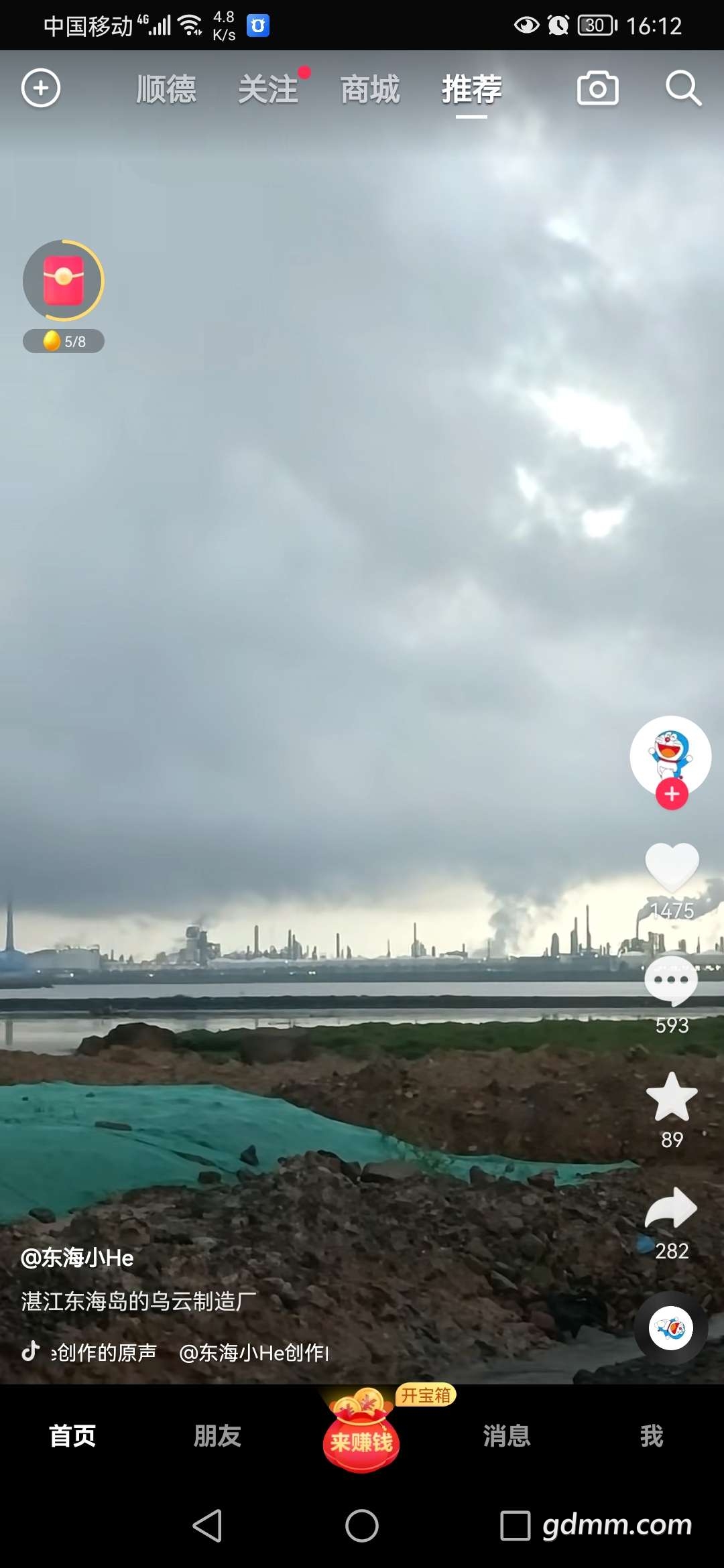Tap the plus icon in the top bar
This screenshot has height=1568, width=724.
coord(41,88)
